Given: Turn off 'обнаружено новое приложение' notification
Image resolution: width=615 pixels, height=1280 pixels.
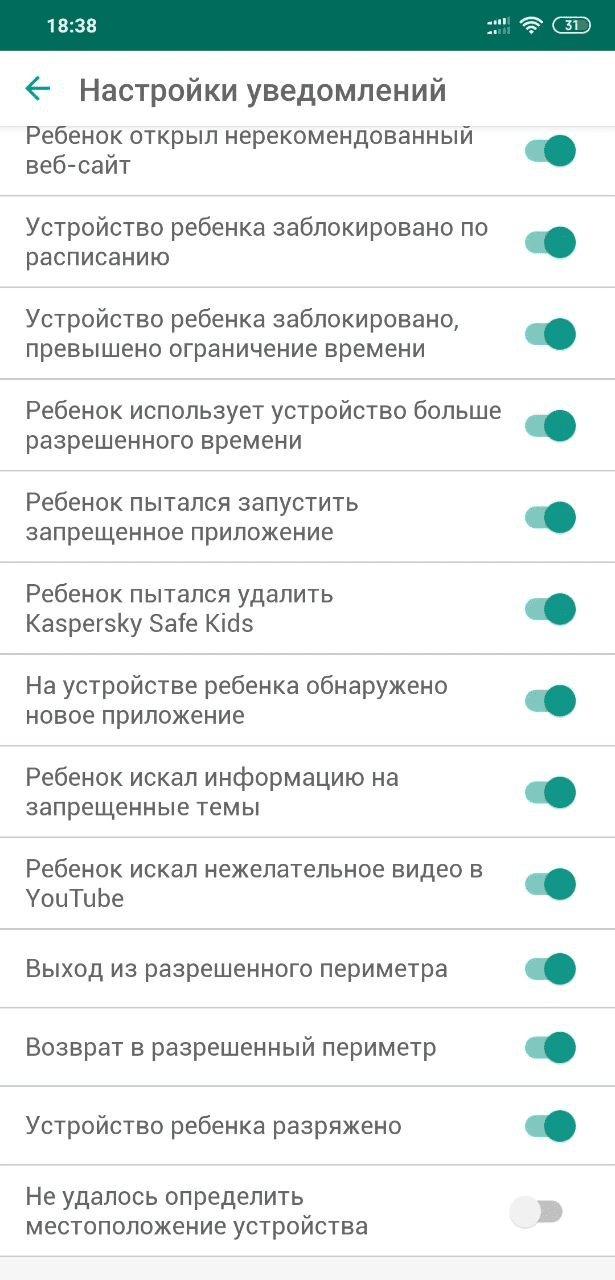Looking at the screenshot, I should click(550, 700).
